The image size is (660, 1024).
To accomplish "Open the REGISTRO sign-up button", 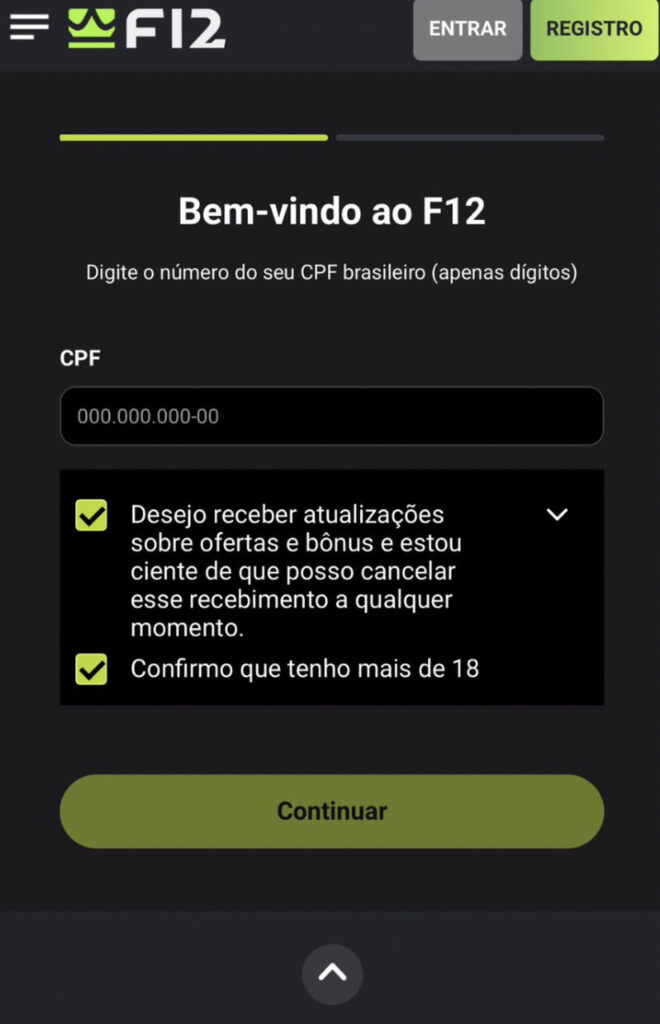I will point(594,29).
